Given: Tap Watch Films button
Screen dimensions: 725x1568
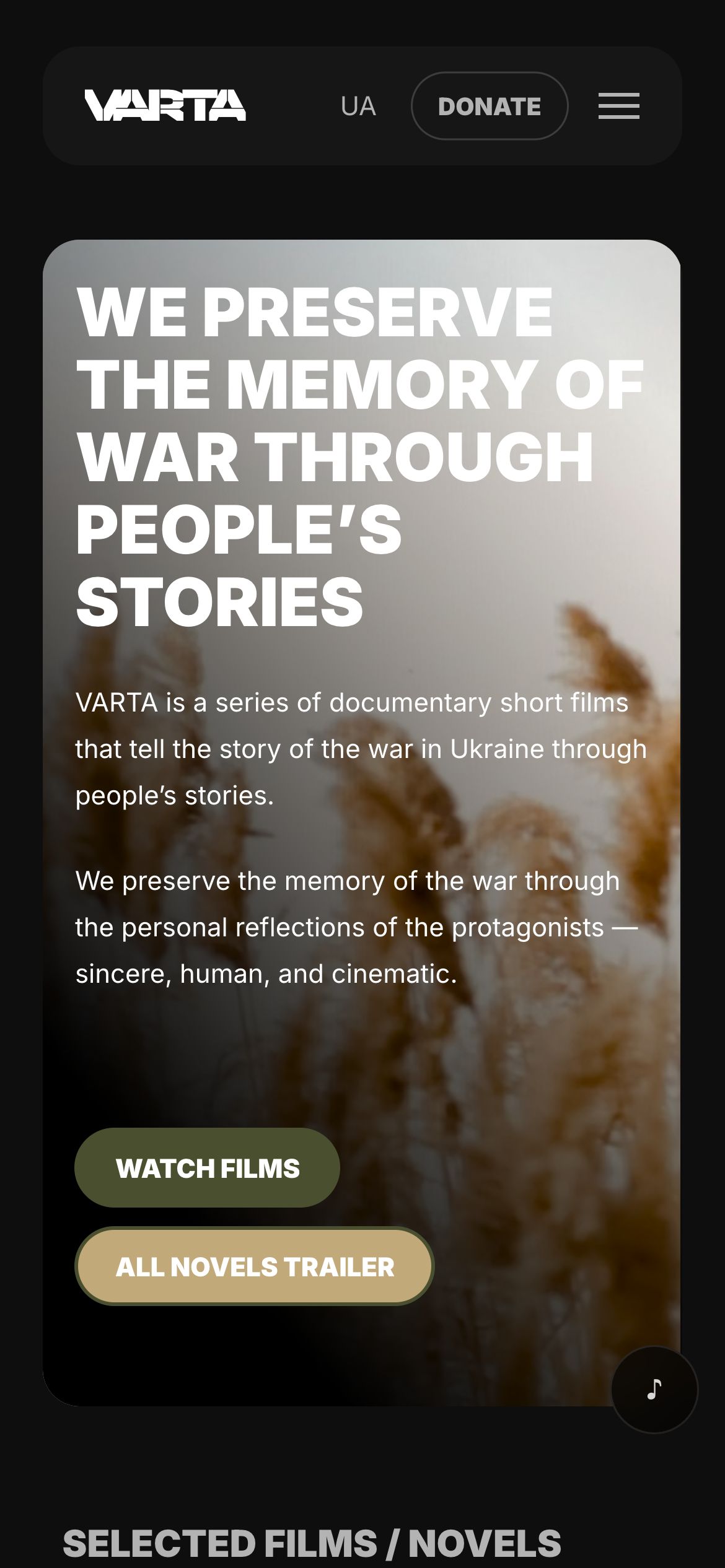Looking at the screenshot, I should (x=207, y=1168).
